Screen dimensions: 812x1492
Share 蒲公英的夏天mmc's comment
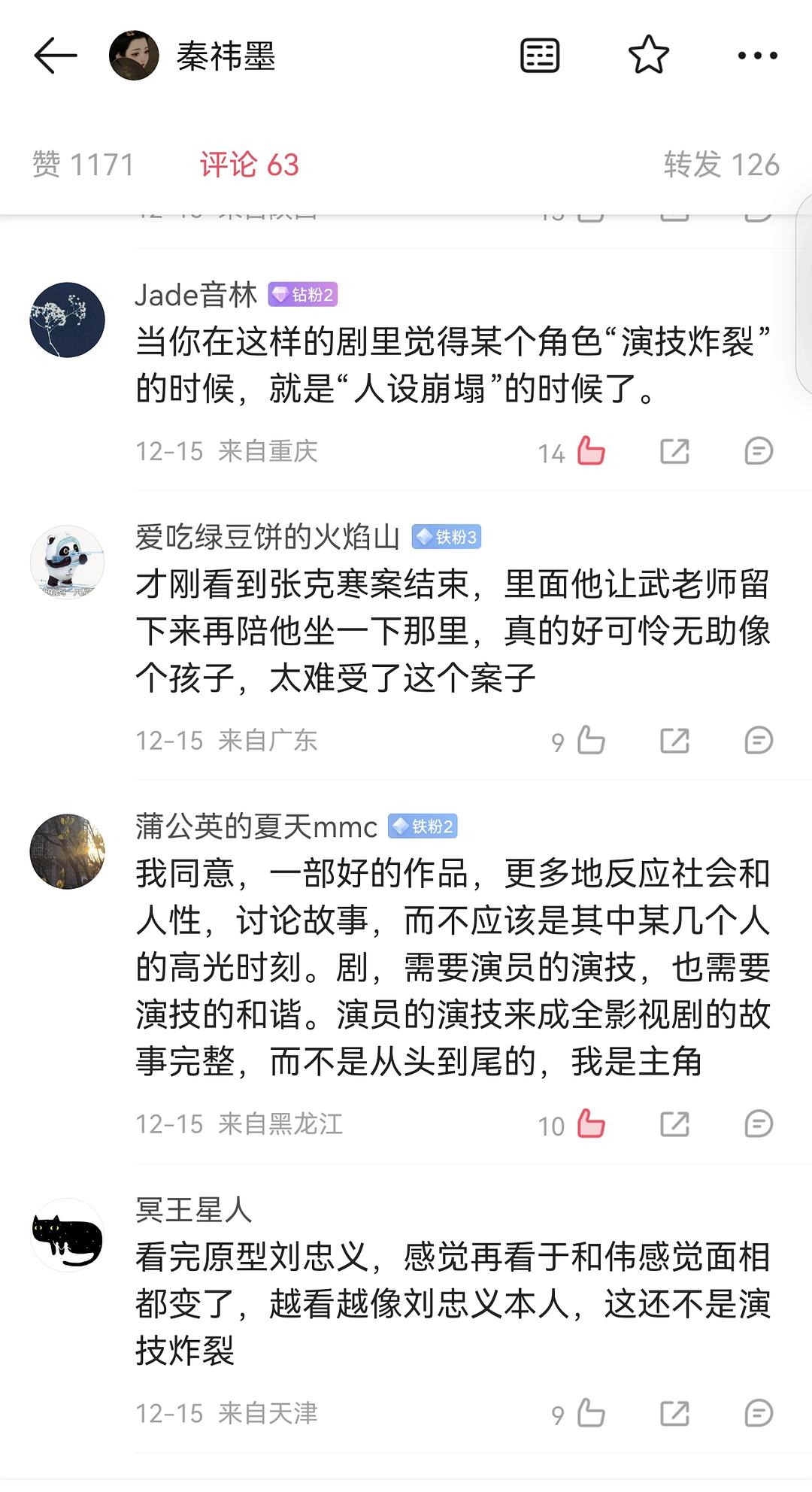pos(674,1124)
